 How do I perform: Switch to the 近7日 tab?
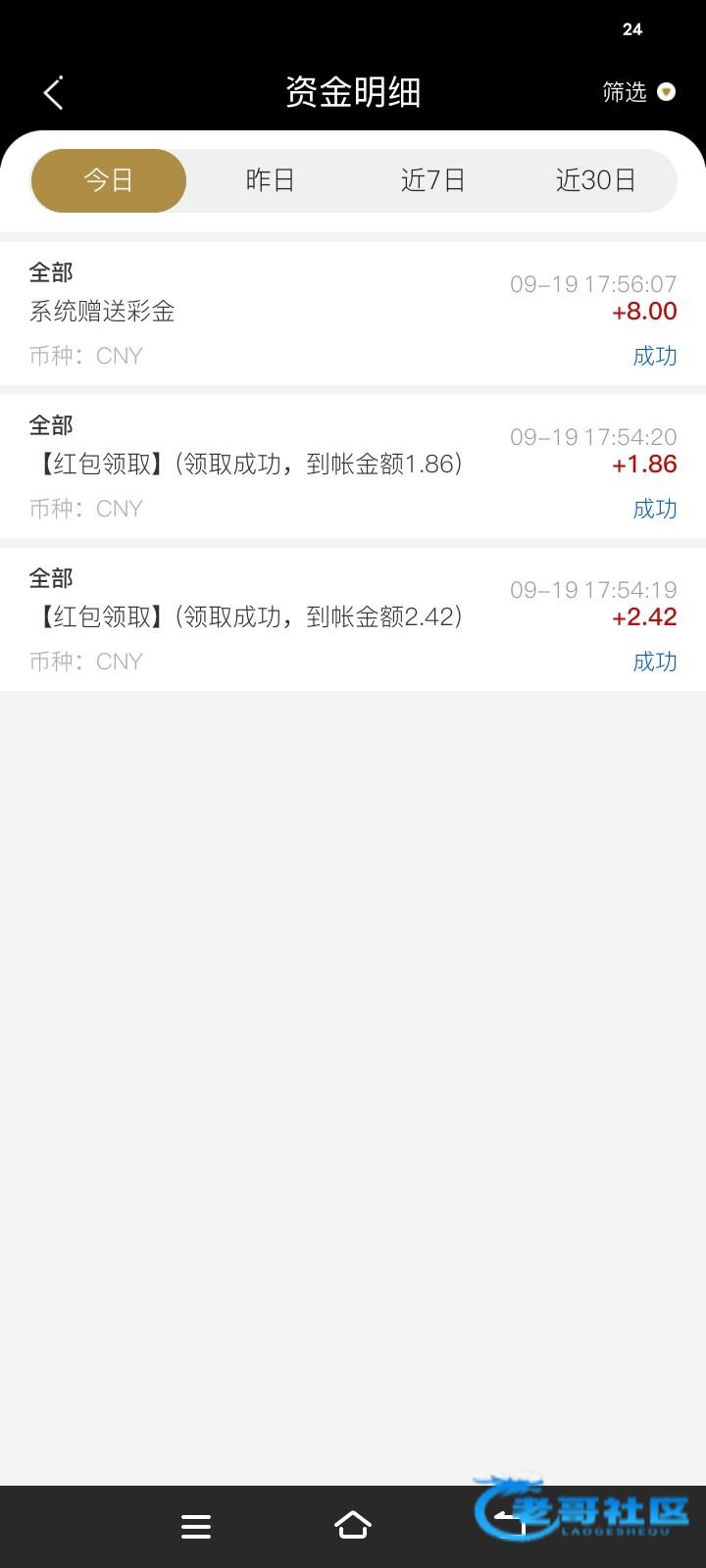[432, 180]
